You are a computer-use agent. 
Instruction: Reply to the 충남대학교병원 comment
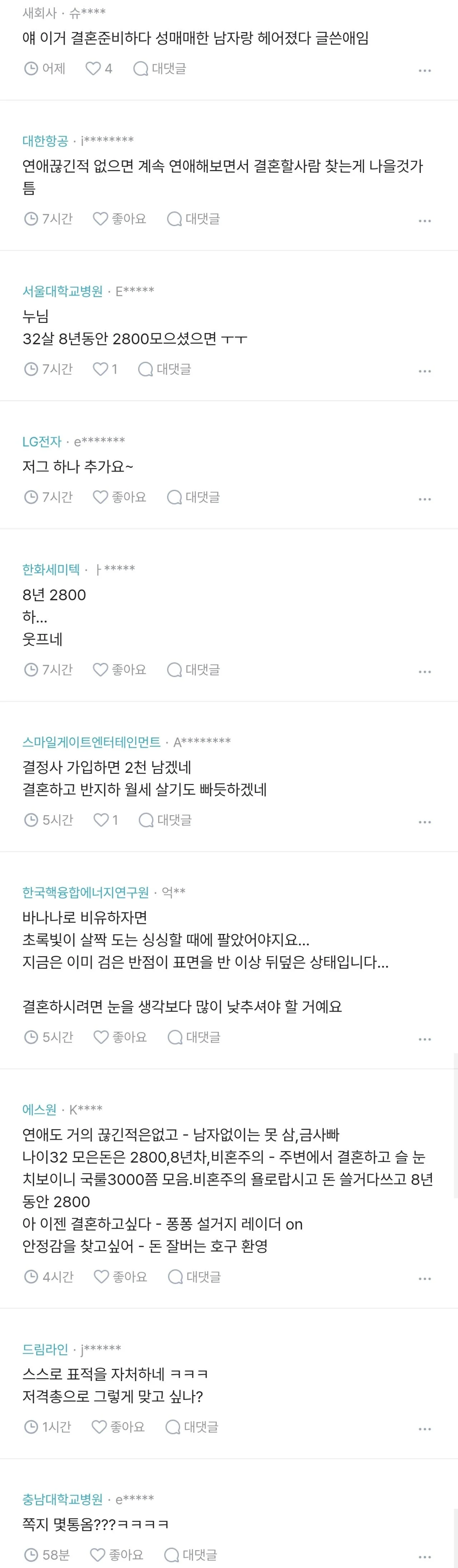(x=190, y=1555)
